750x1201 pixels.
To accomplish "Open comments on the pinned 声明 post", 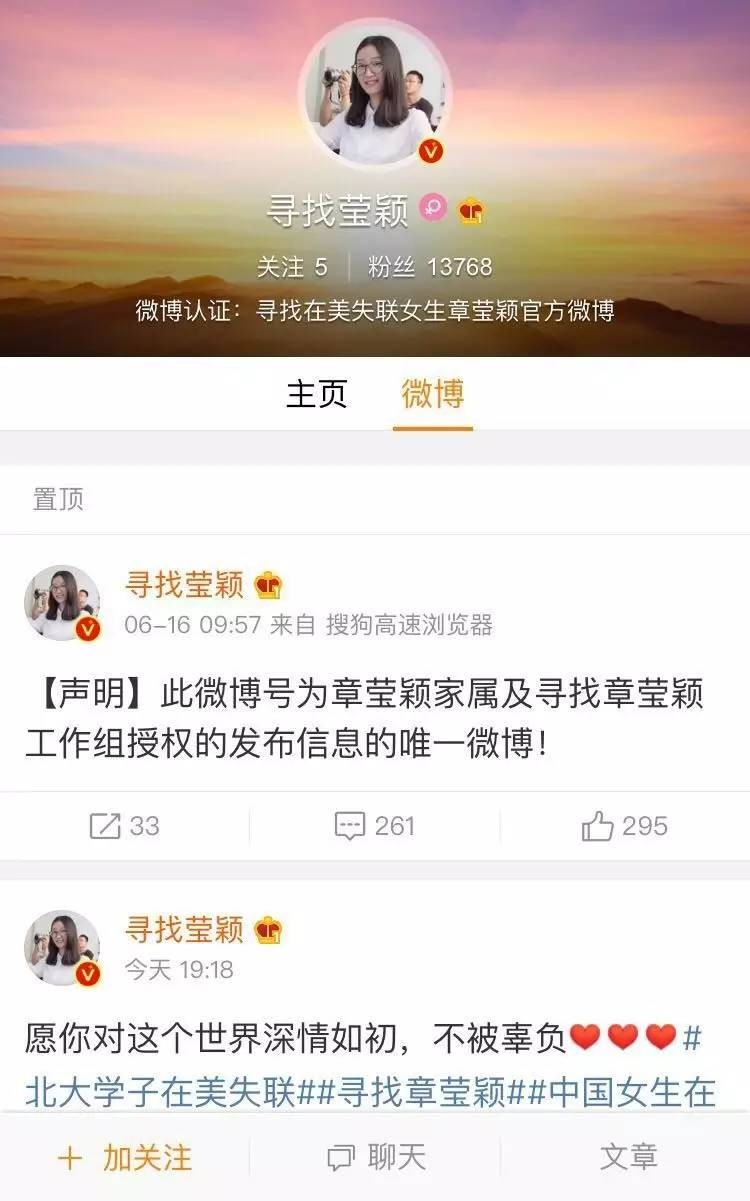I will (375, 826).
